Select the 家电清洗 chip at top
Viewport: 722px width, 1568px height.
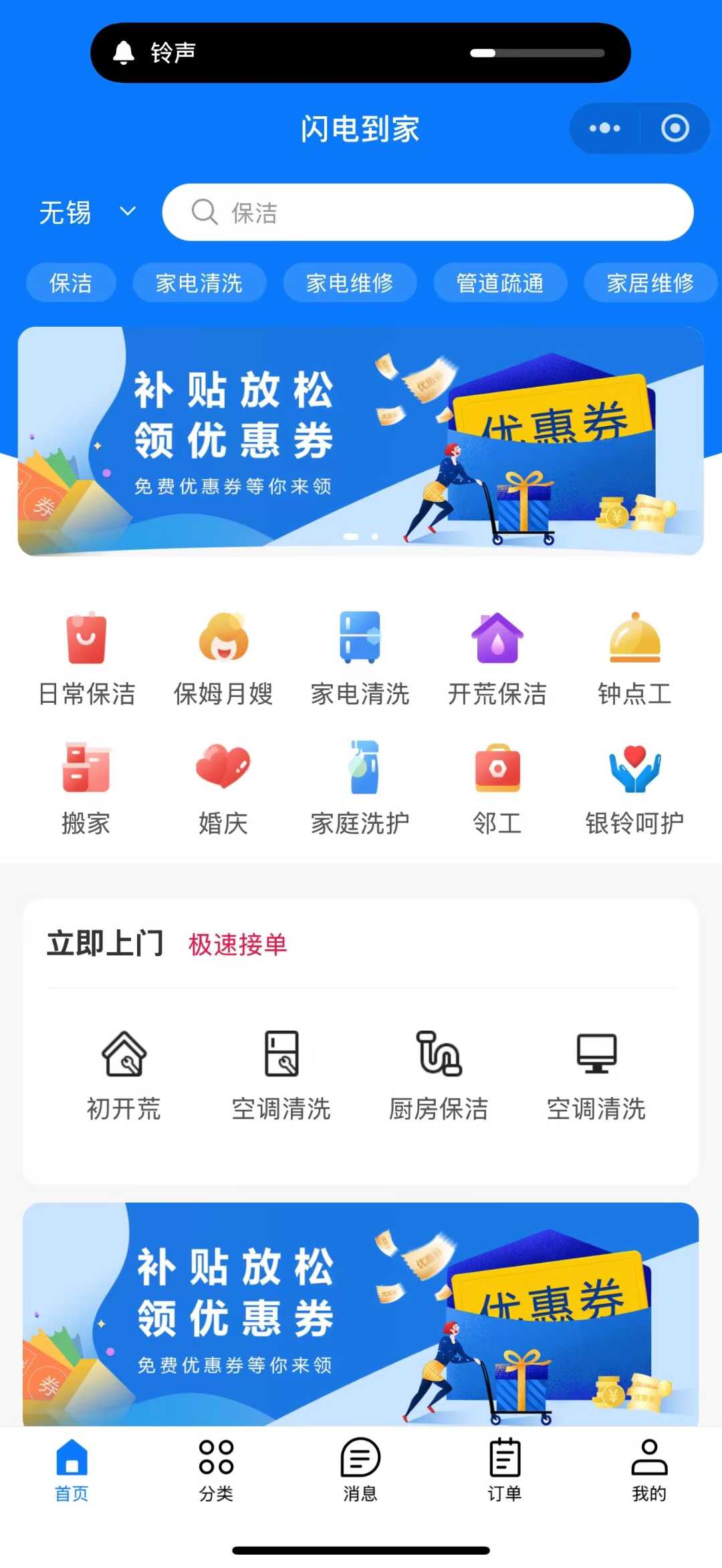(x=199, y=283)
